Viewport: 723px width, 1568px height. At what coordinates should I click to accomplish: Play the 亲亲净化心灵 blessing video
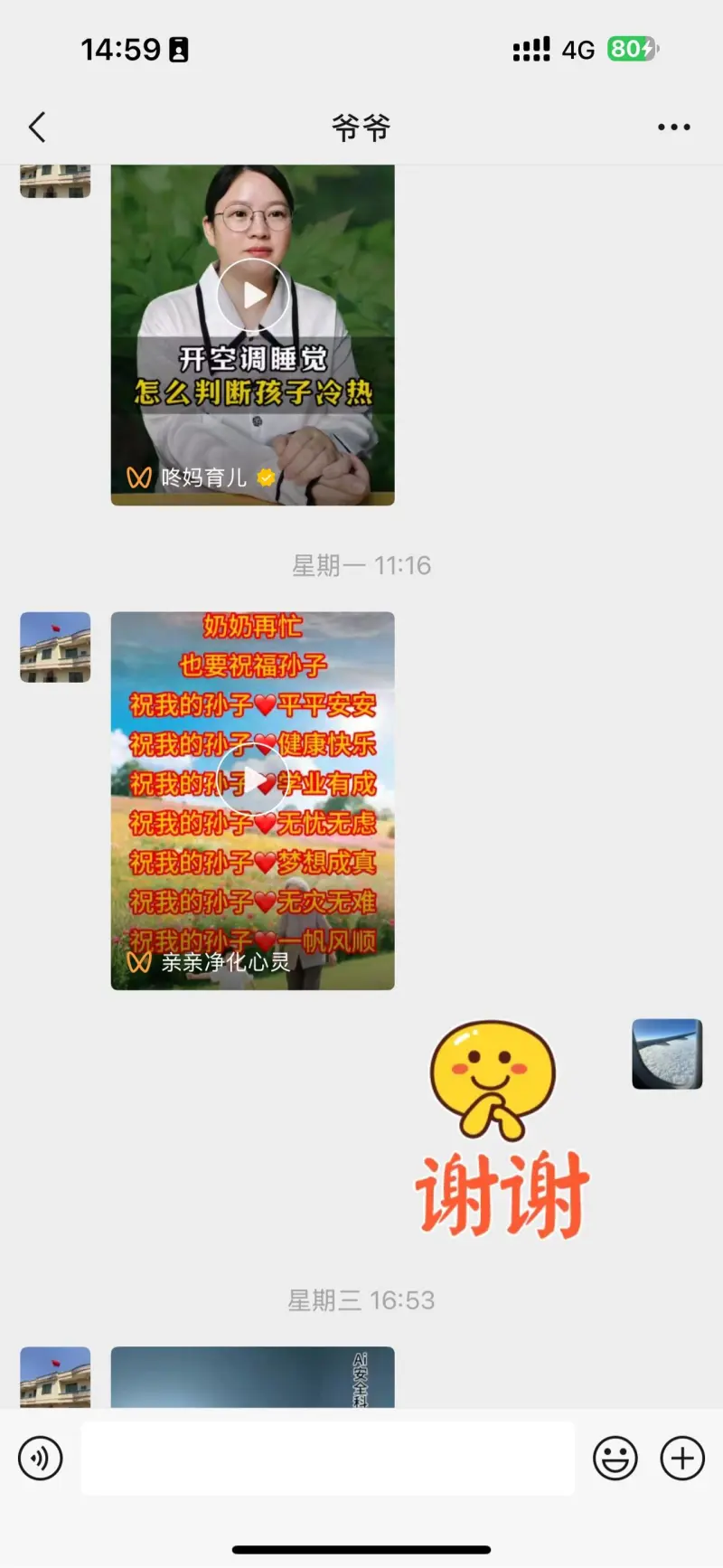(x=253, y=781)
